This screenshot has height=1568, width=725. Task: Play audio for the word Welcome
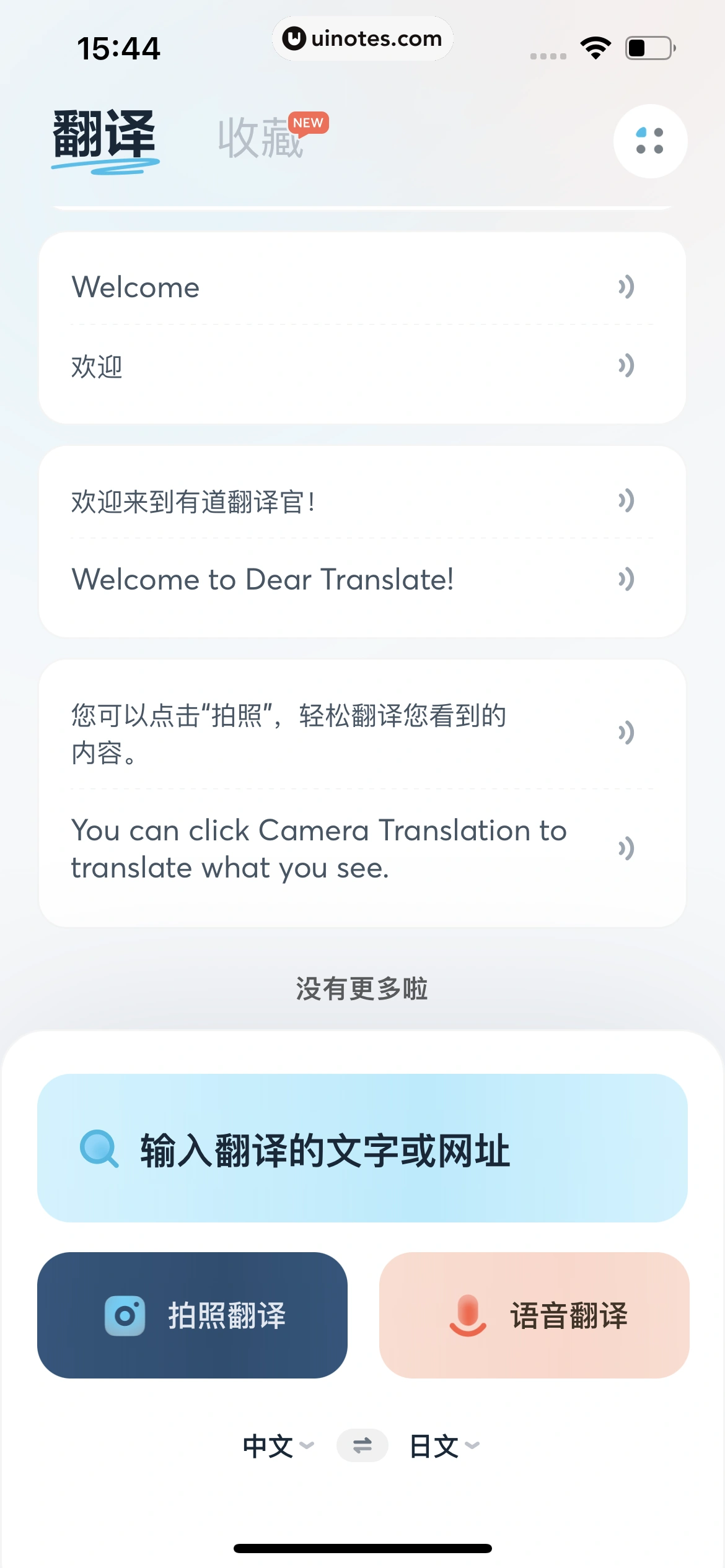626,286
